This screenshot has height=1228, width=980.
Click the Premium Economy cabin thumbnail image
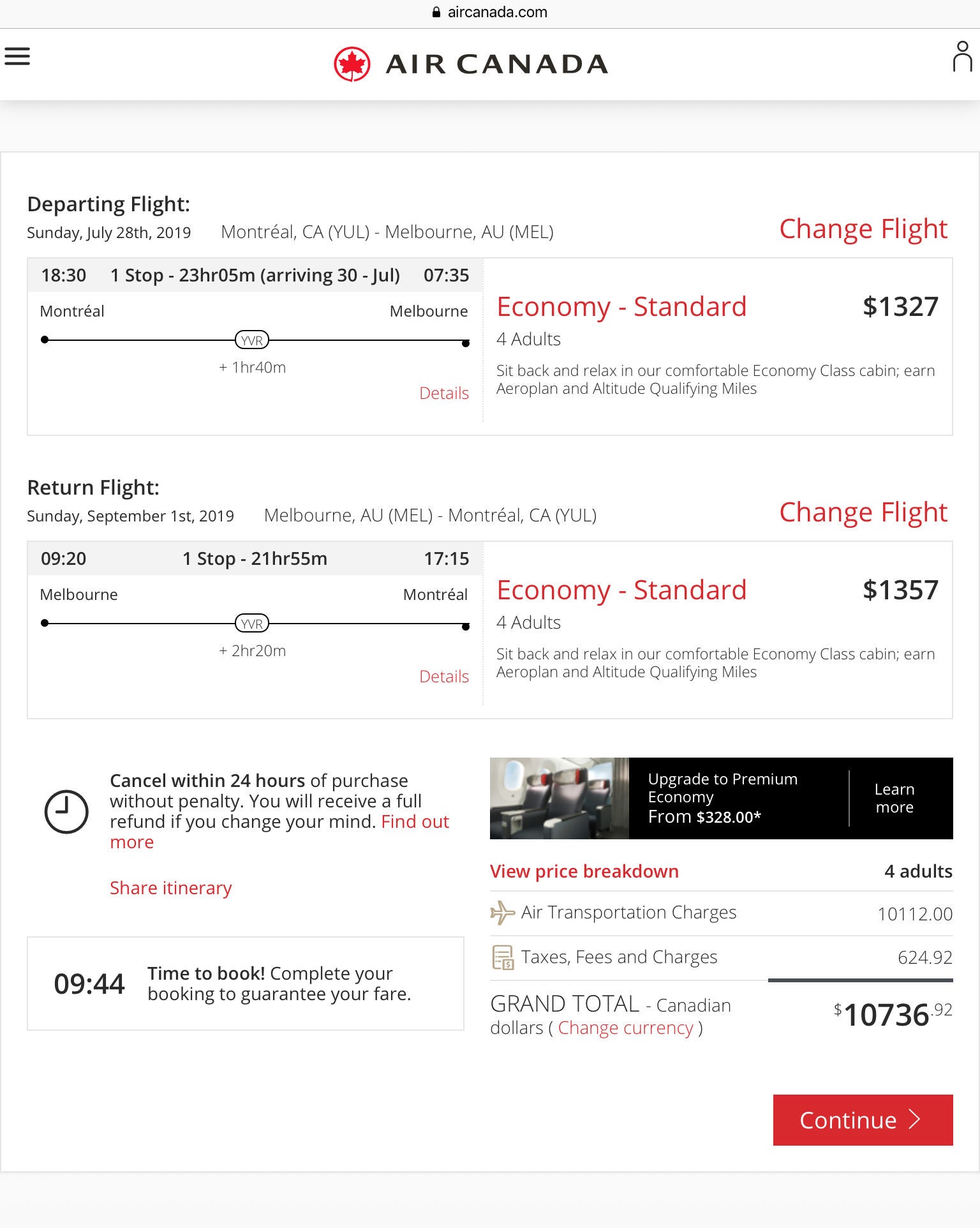[x=558, y=798]
